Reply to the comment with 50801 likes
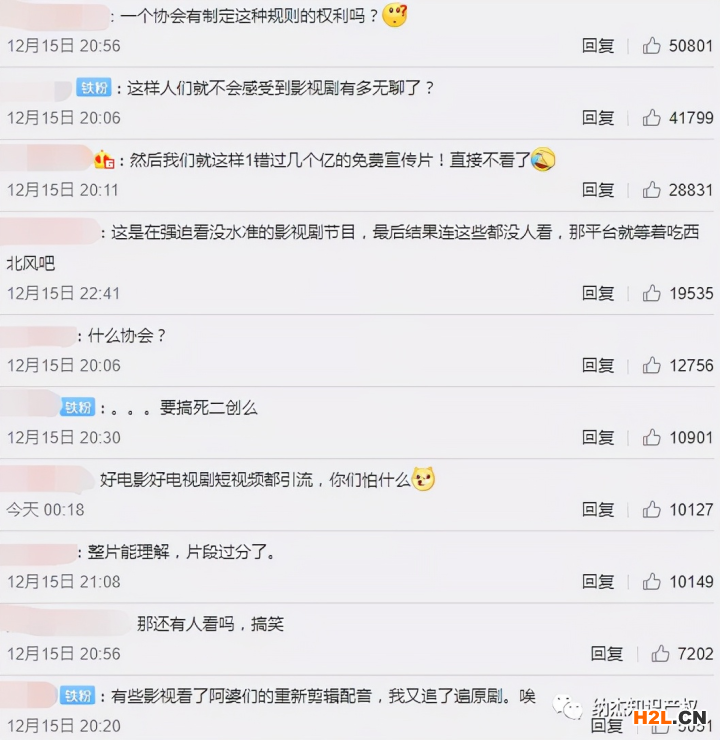The image size is (720, 740). click(598, 46)
